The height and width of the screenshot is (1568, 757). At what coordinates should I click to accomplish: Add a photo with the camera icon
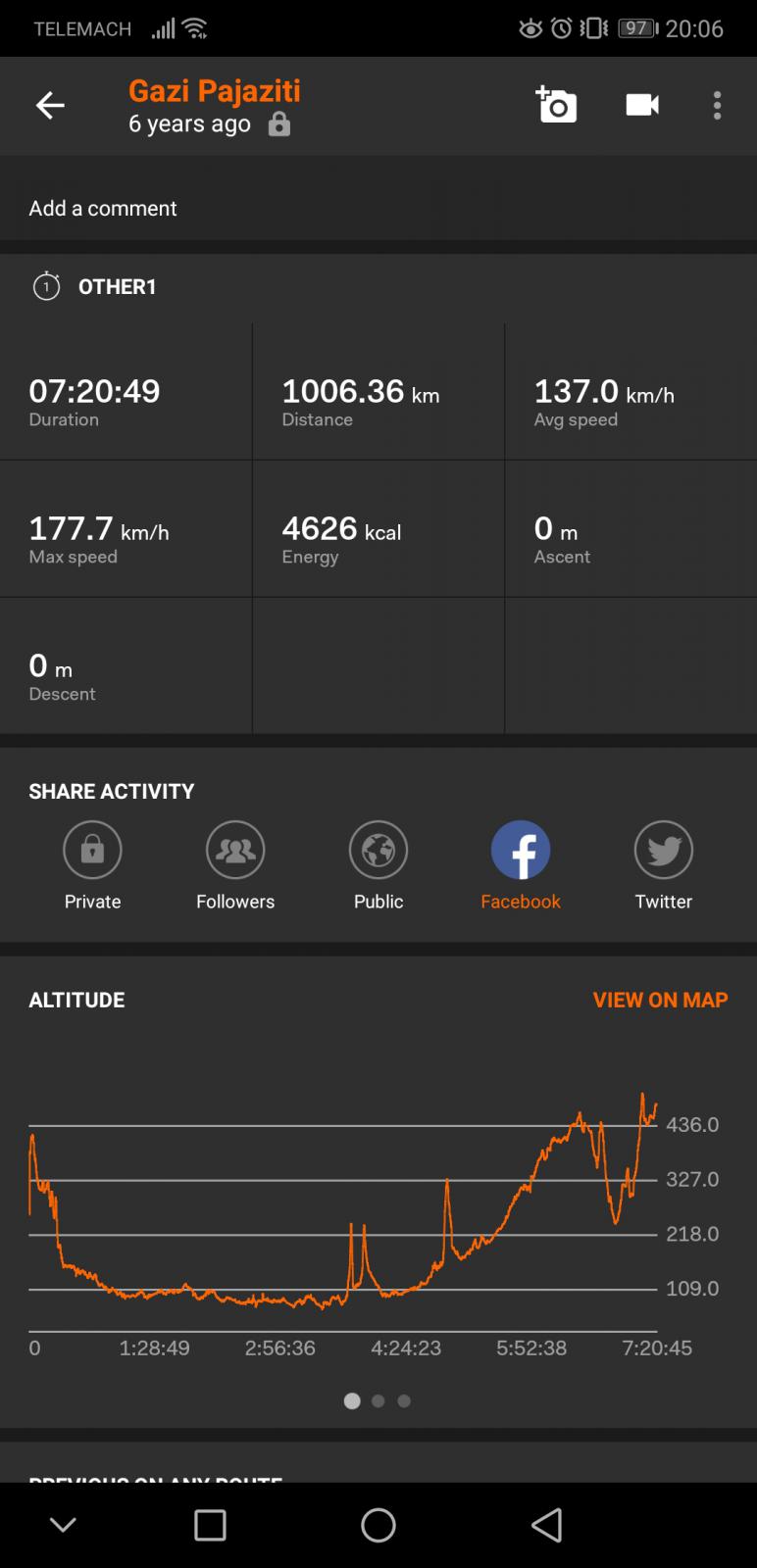556,105
